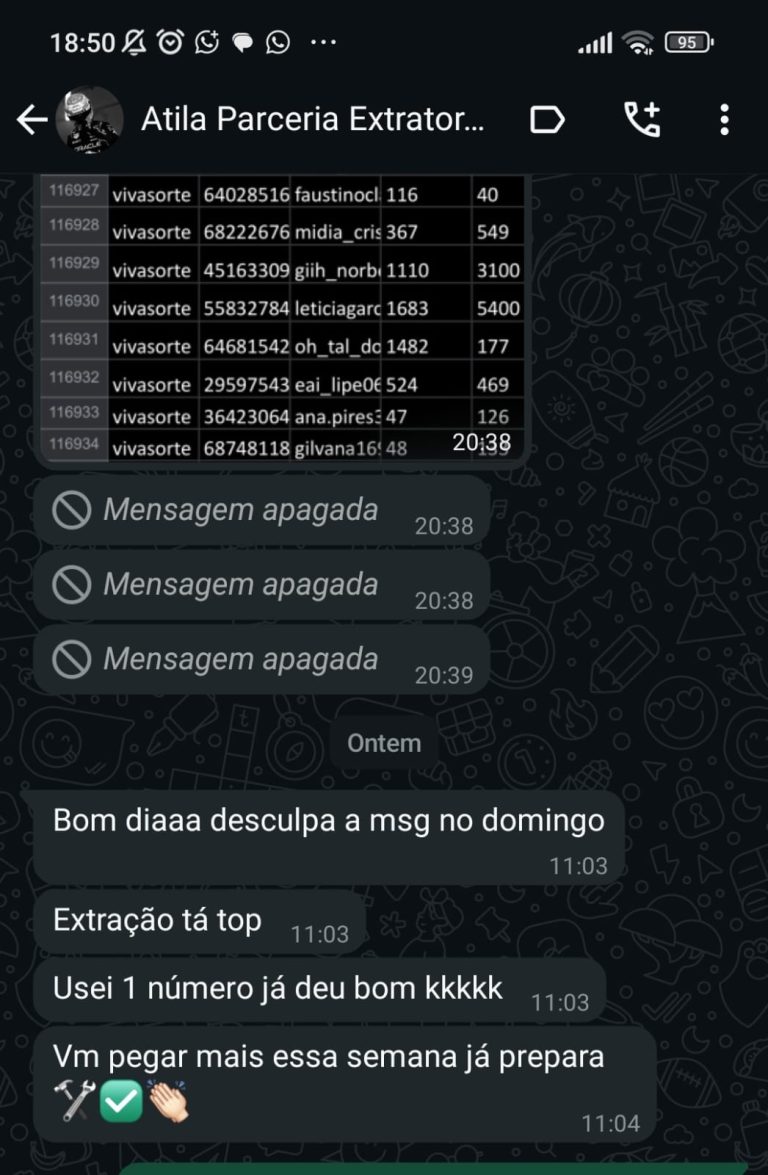Go back to the chat list
768x1175 pixels.
(32, 120)
